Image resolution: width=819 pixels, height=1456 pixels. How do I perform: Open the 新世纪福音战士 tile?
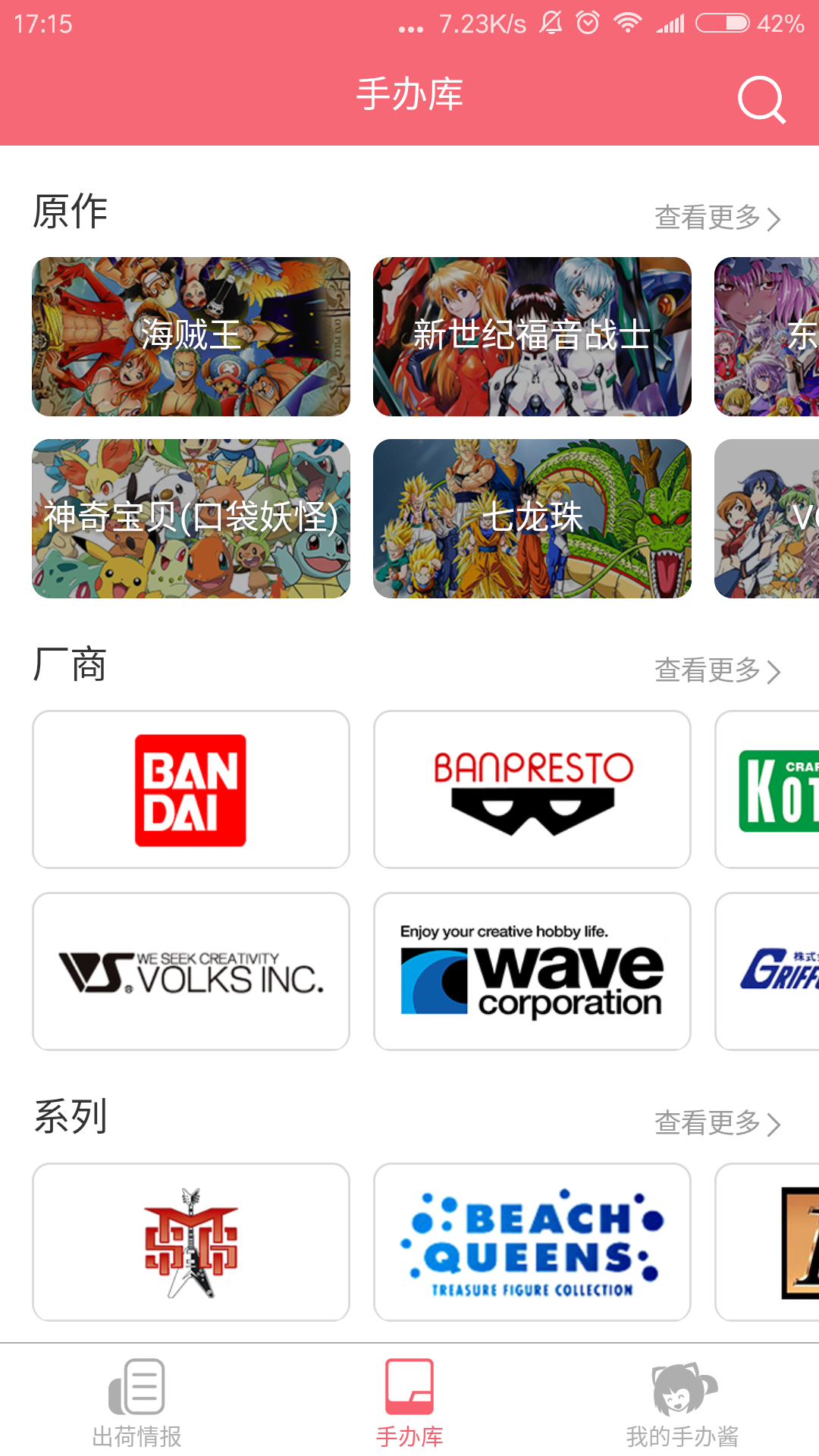point(532,337)
